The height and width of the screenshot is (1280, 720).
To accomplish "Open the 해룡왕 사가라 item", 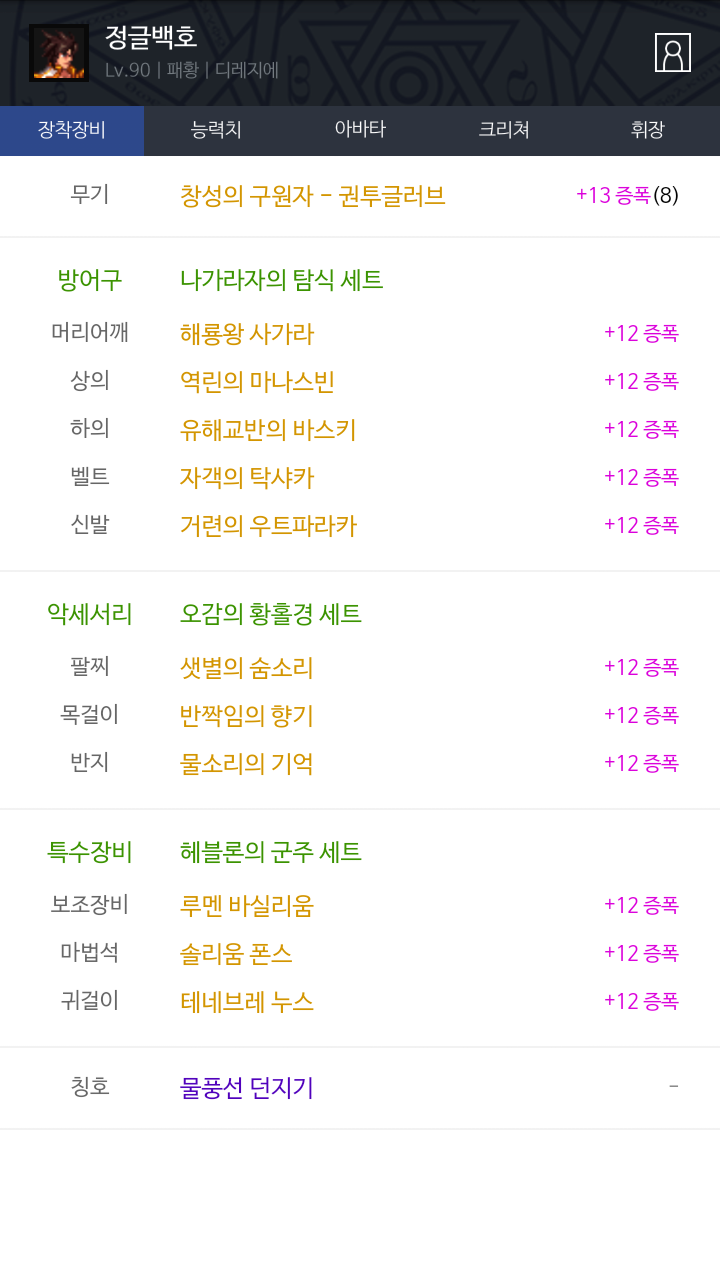I will pyautogui.click(x=247, y=333).
